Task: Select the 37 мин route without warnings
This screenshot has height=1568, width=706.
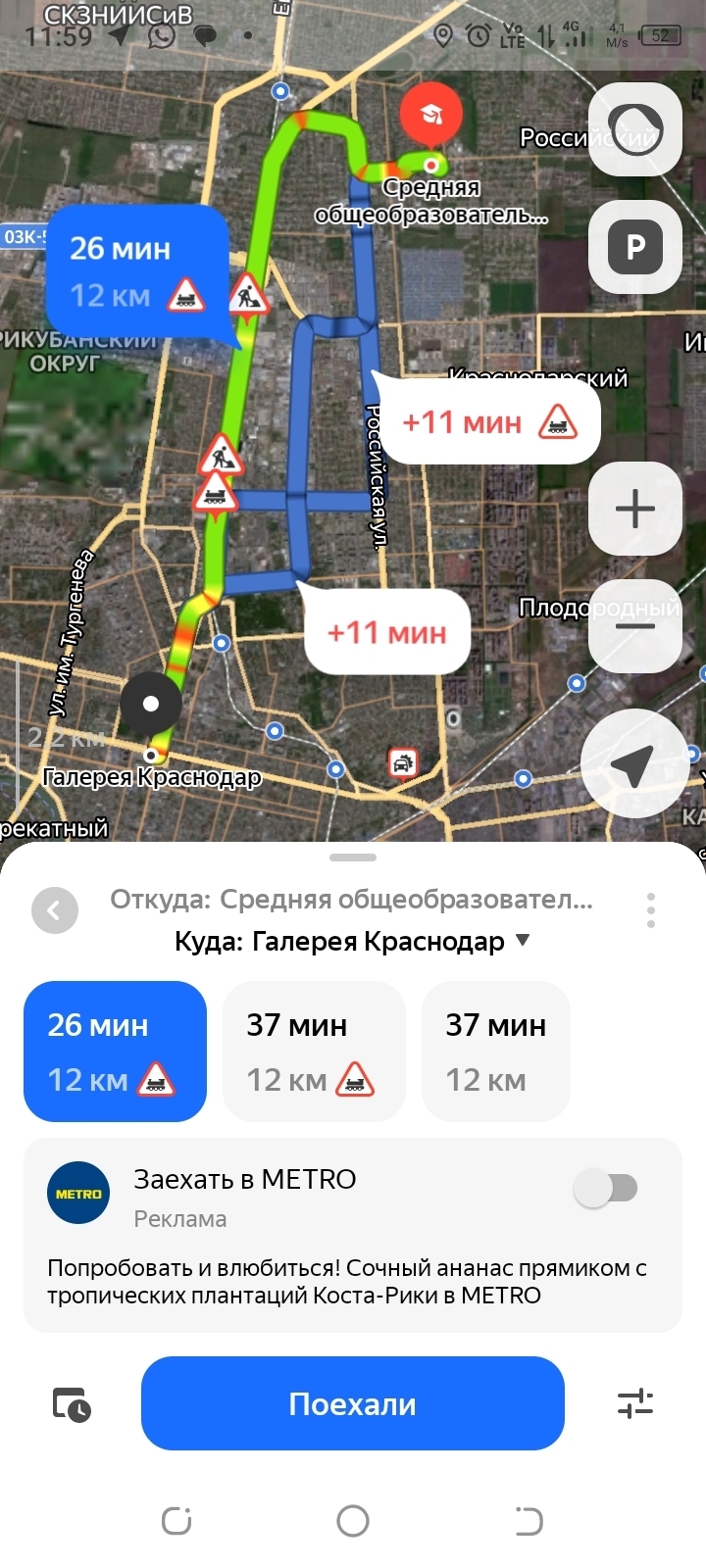Action: [x=495, y=1052]
